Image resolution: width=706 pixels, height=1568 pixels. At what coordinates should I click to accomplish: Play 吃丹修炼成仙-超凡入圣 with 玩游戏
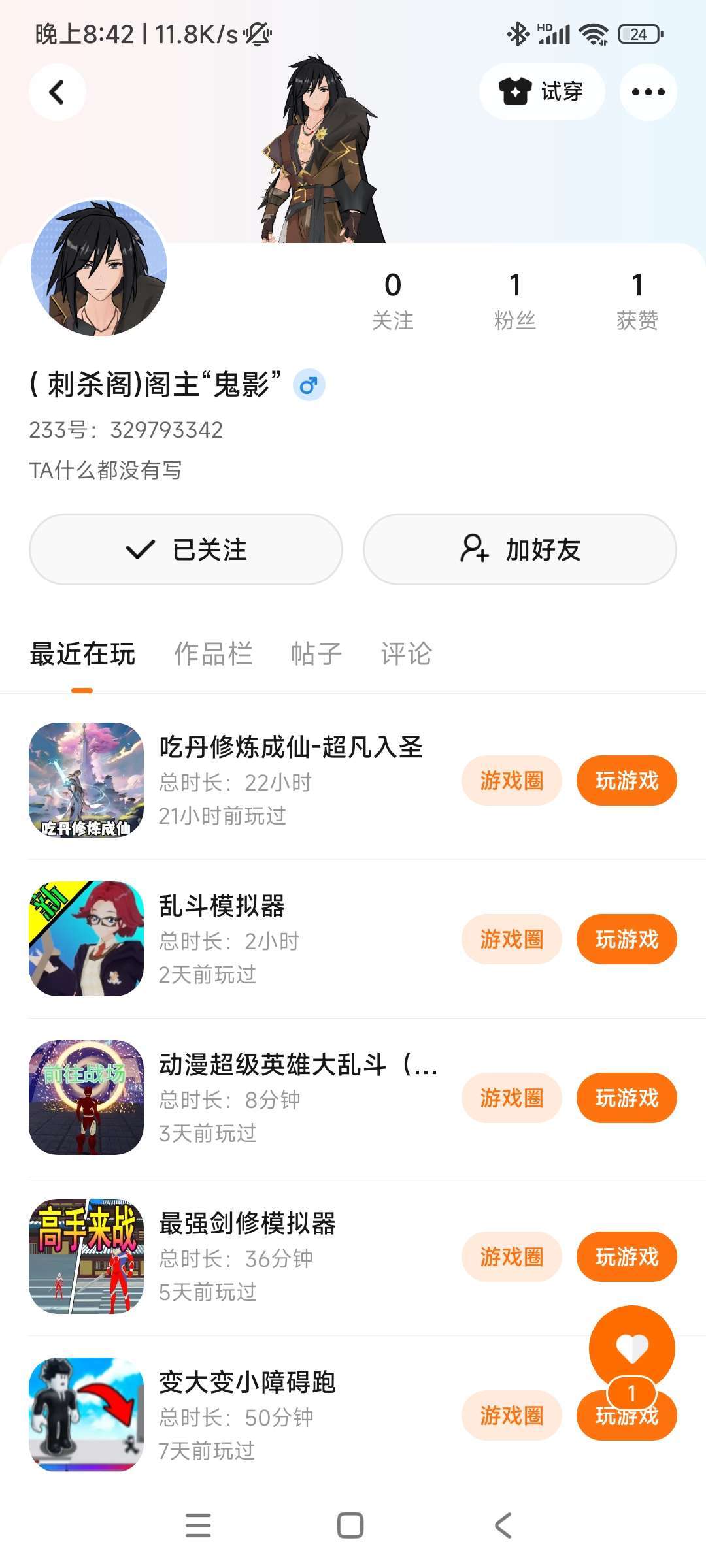click(x=626, y=781)
